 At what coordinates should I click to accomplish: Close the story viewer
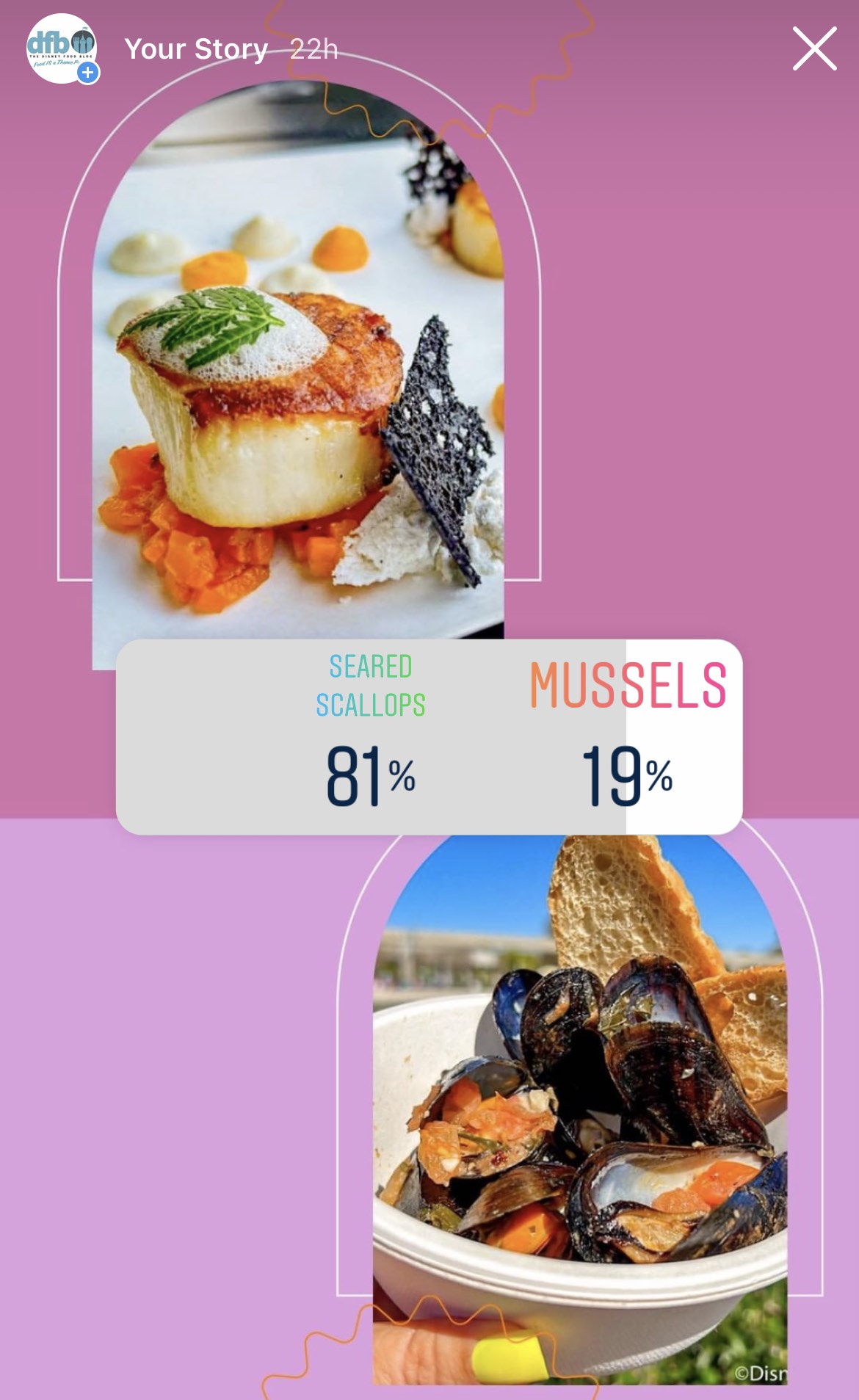[x=814, y=49]
